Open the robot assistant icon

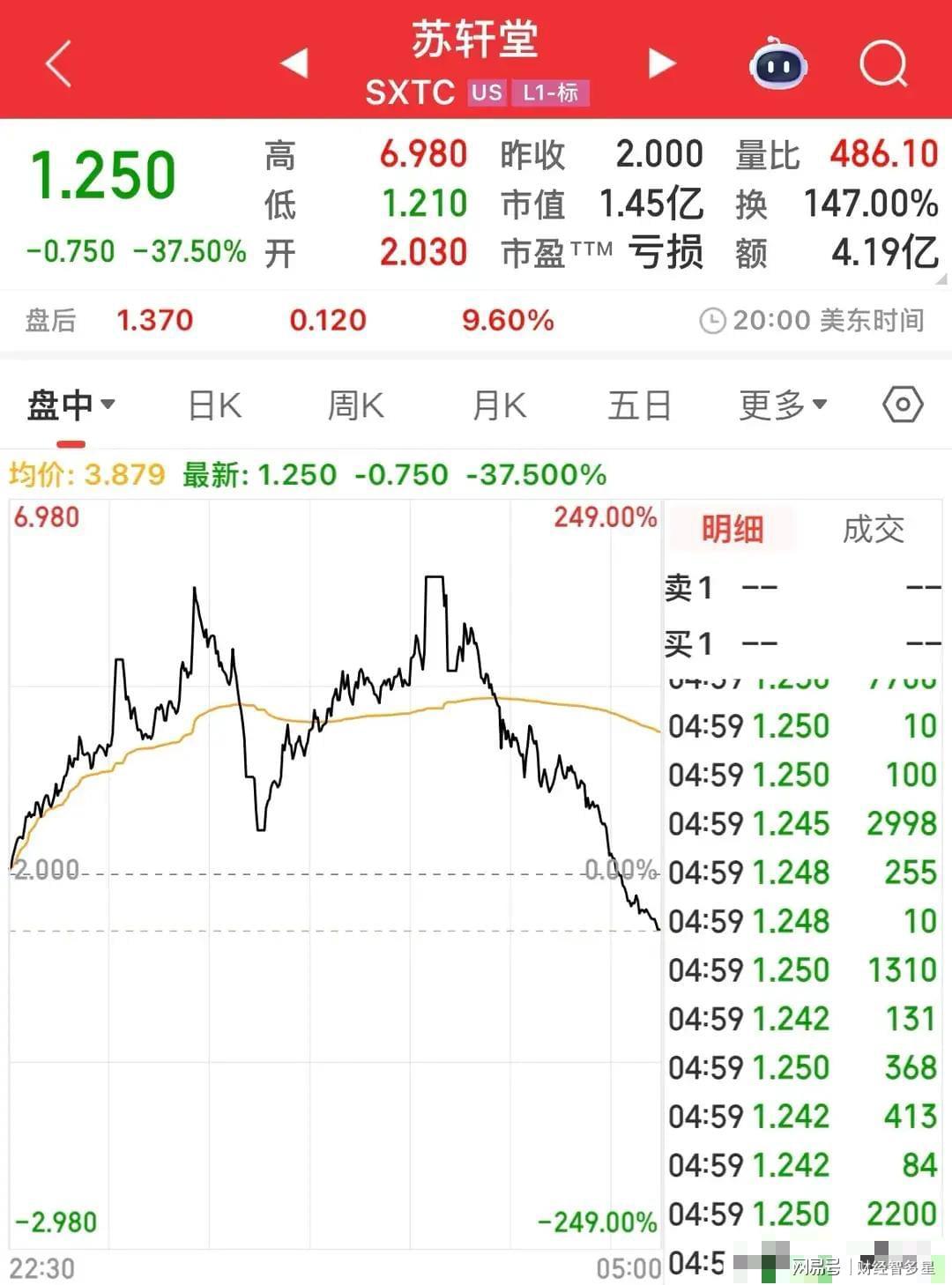click(777, 64)
